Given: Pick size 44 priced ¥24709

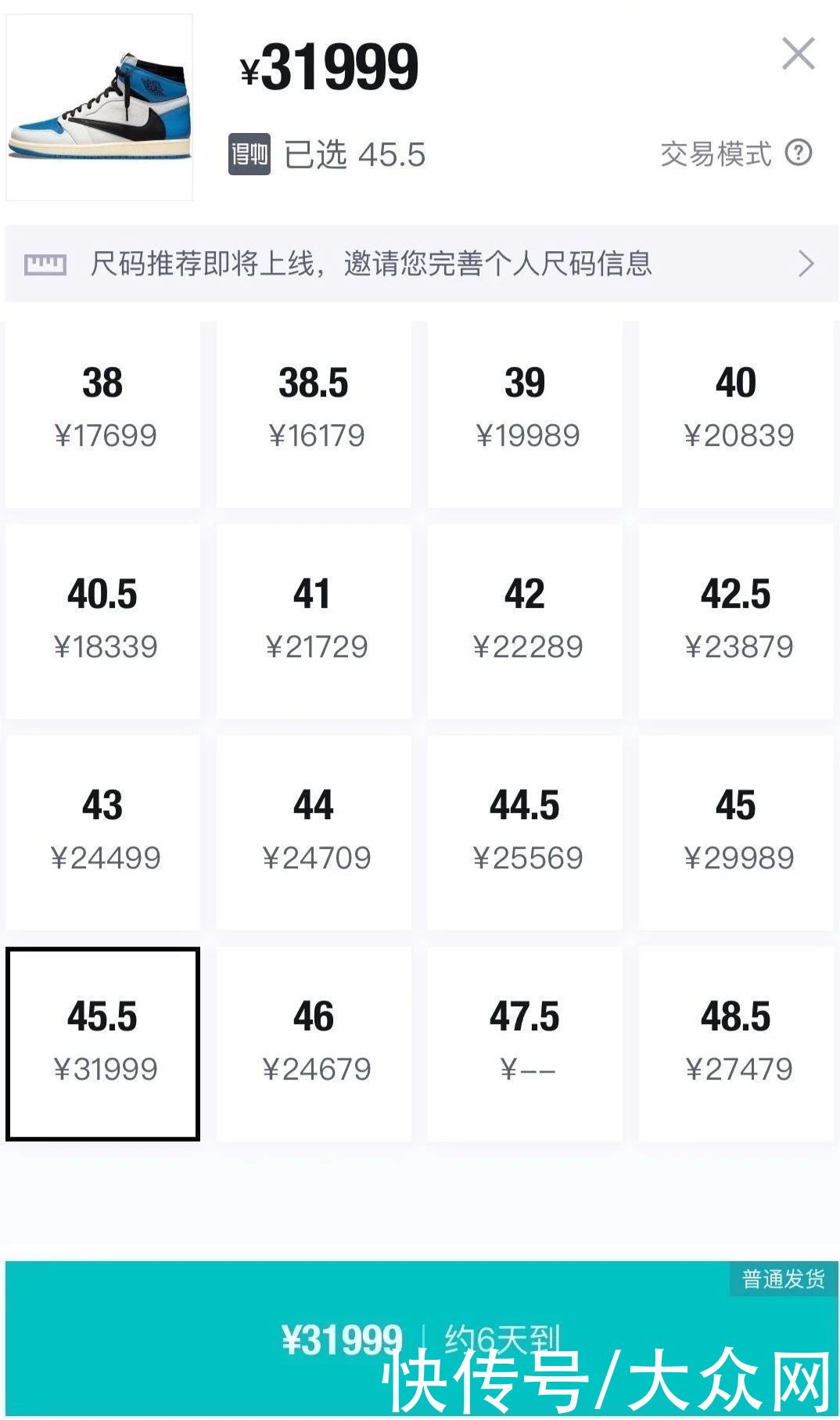Looking at the screenshot, I should tap(314, 832).
